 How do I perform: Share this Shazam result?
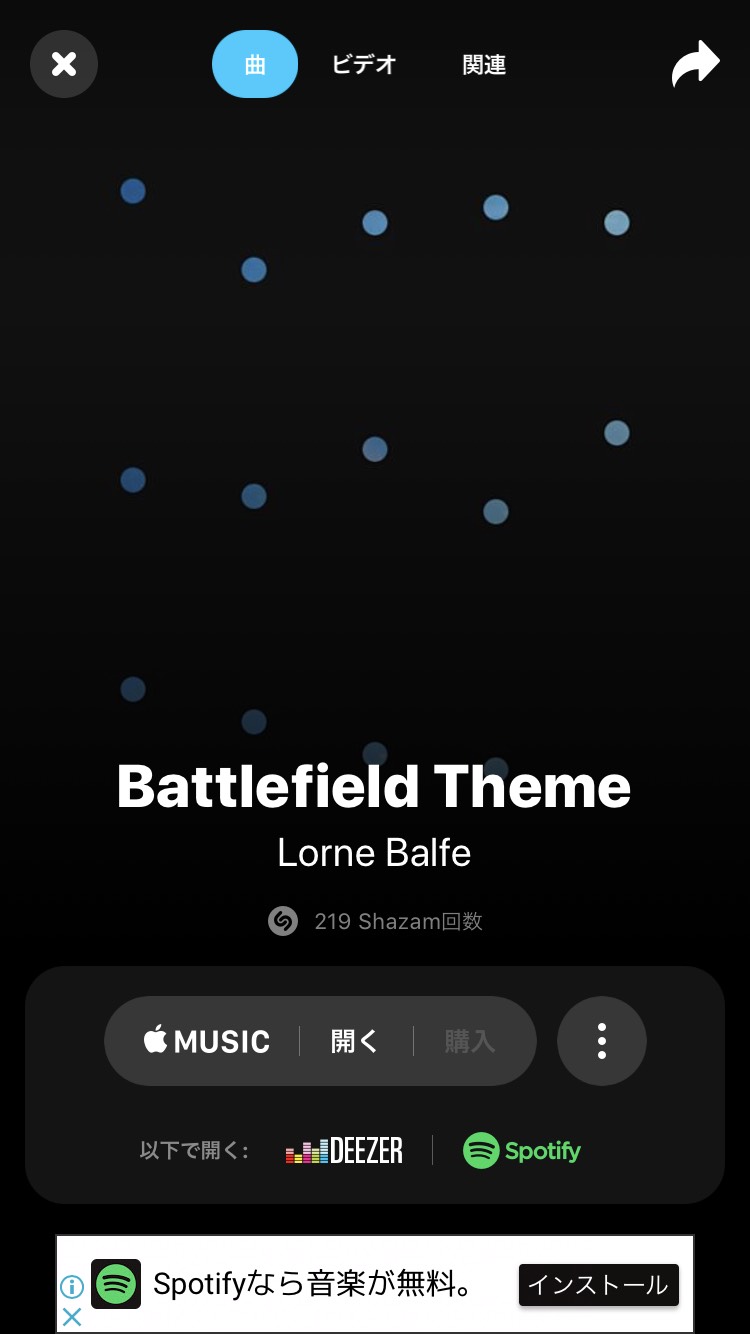tap(695, 65)
